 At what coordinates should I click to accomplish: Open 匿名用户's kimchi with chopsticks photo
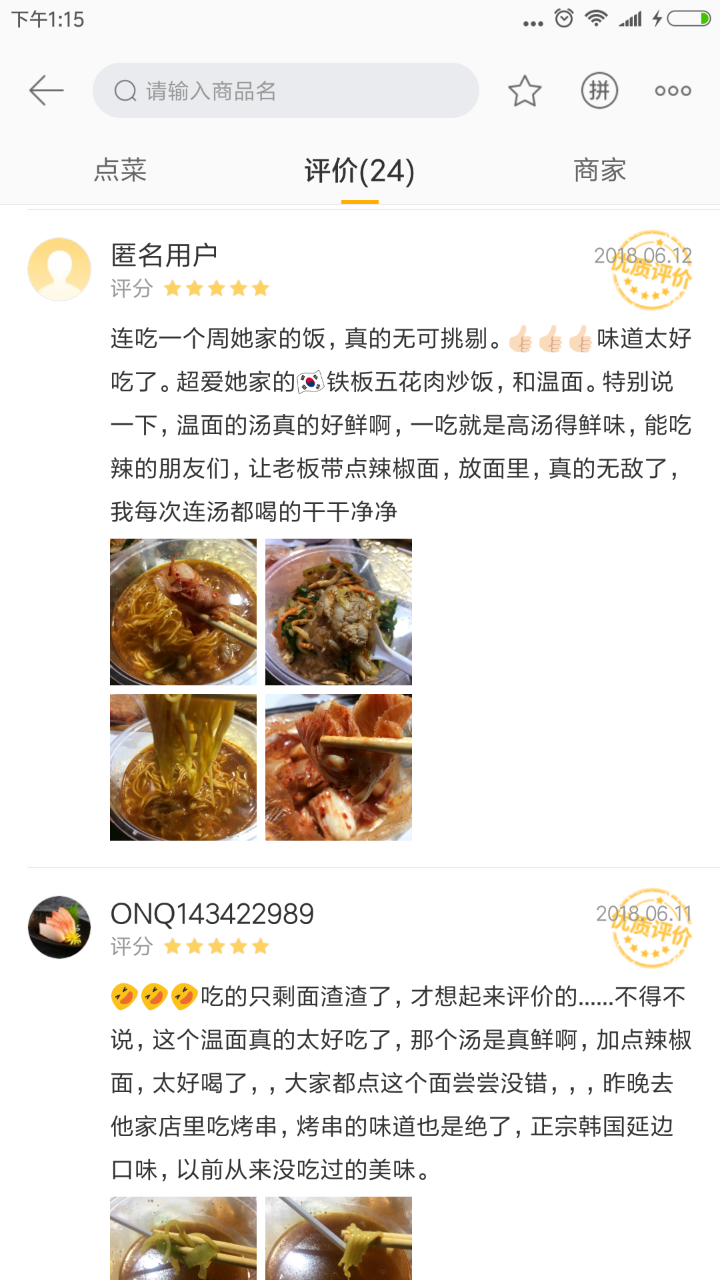point(338,767)
